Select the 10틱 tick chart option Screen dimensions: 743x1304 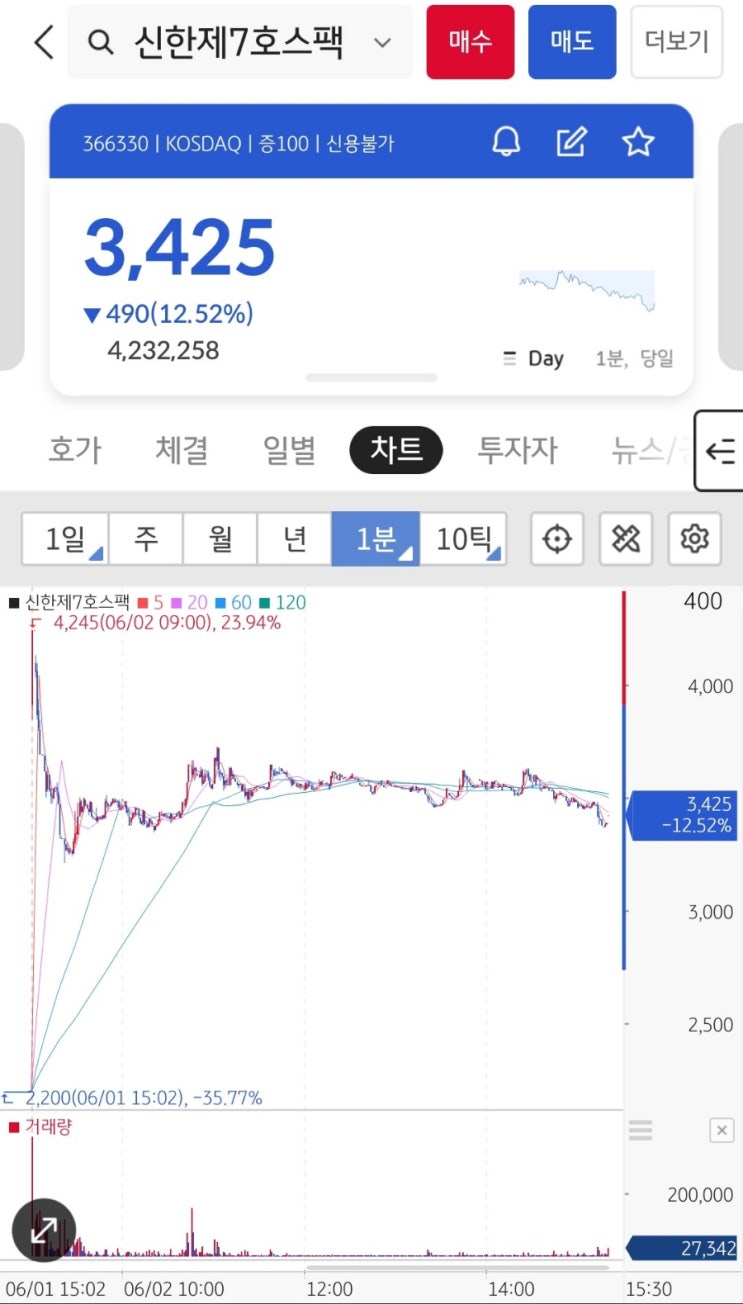(x=463, y=539)
